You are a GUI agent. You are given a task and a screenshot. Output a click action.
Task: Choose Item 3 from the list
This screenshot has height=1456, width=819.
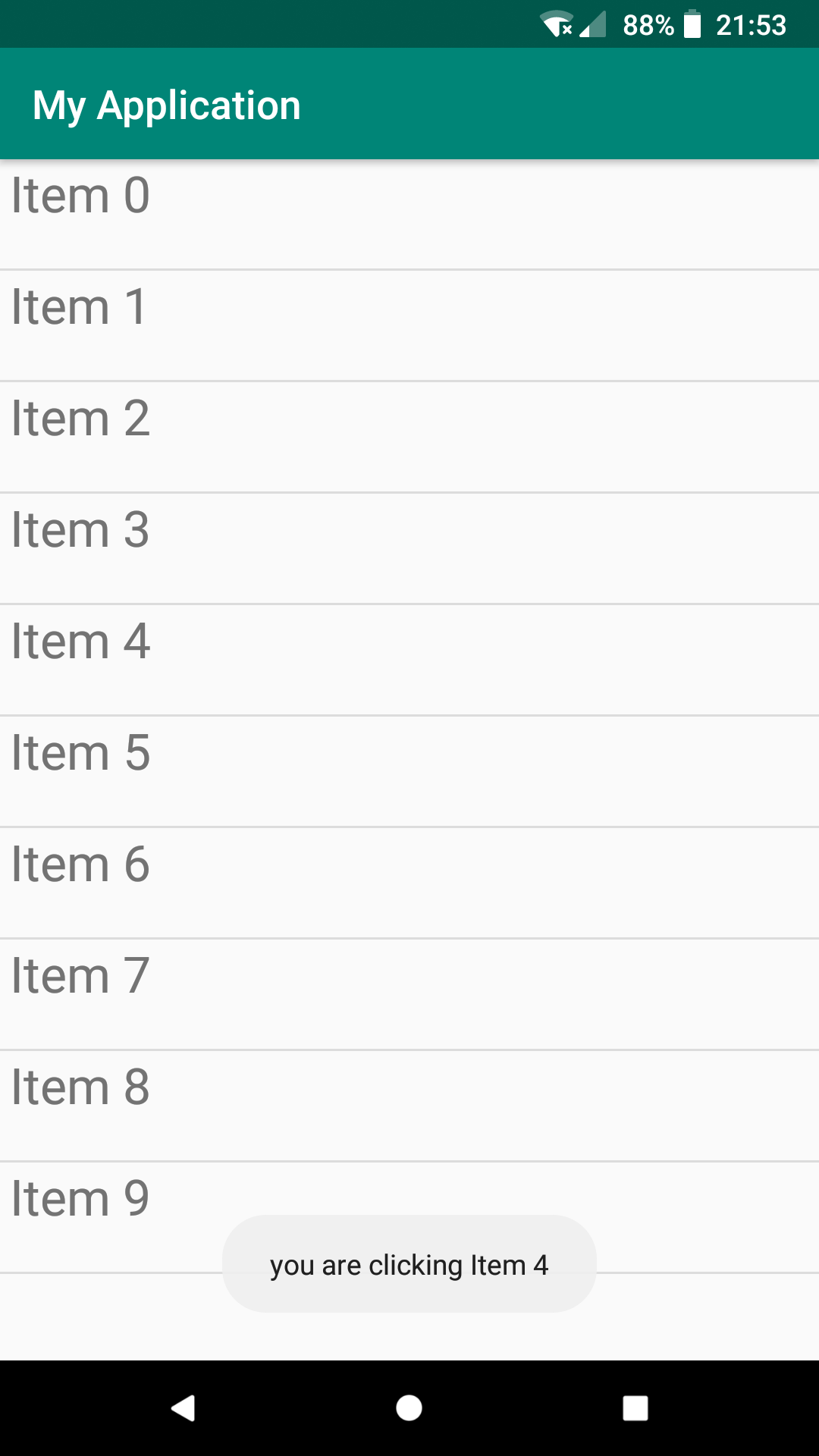pos(409,548)
